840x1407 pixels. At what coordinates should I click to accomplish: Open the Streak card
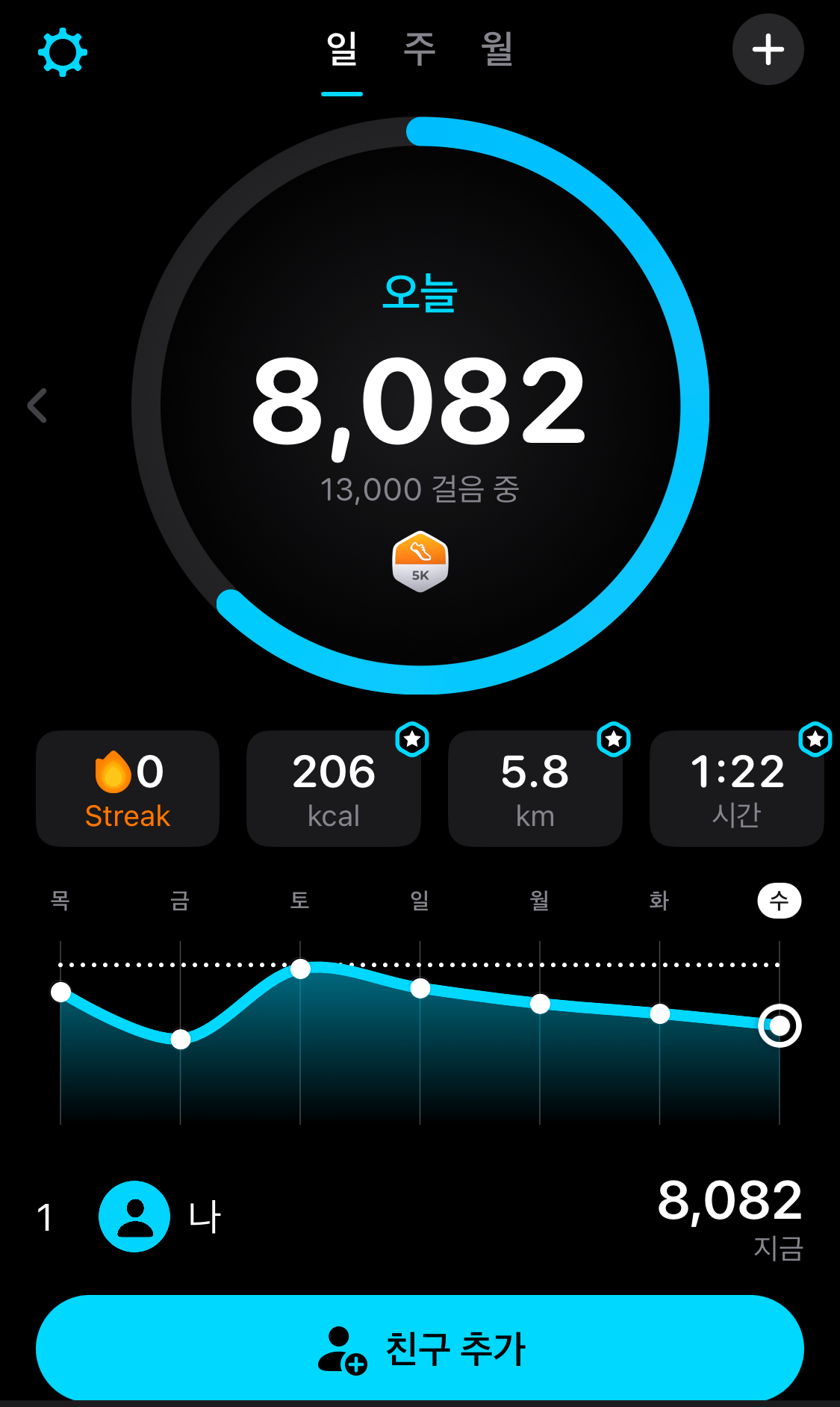128,789
